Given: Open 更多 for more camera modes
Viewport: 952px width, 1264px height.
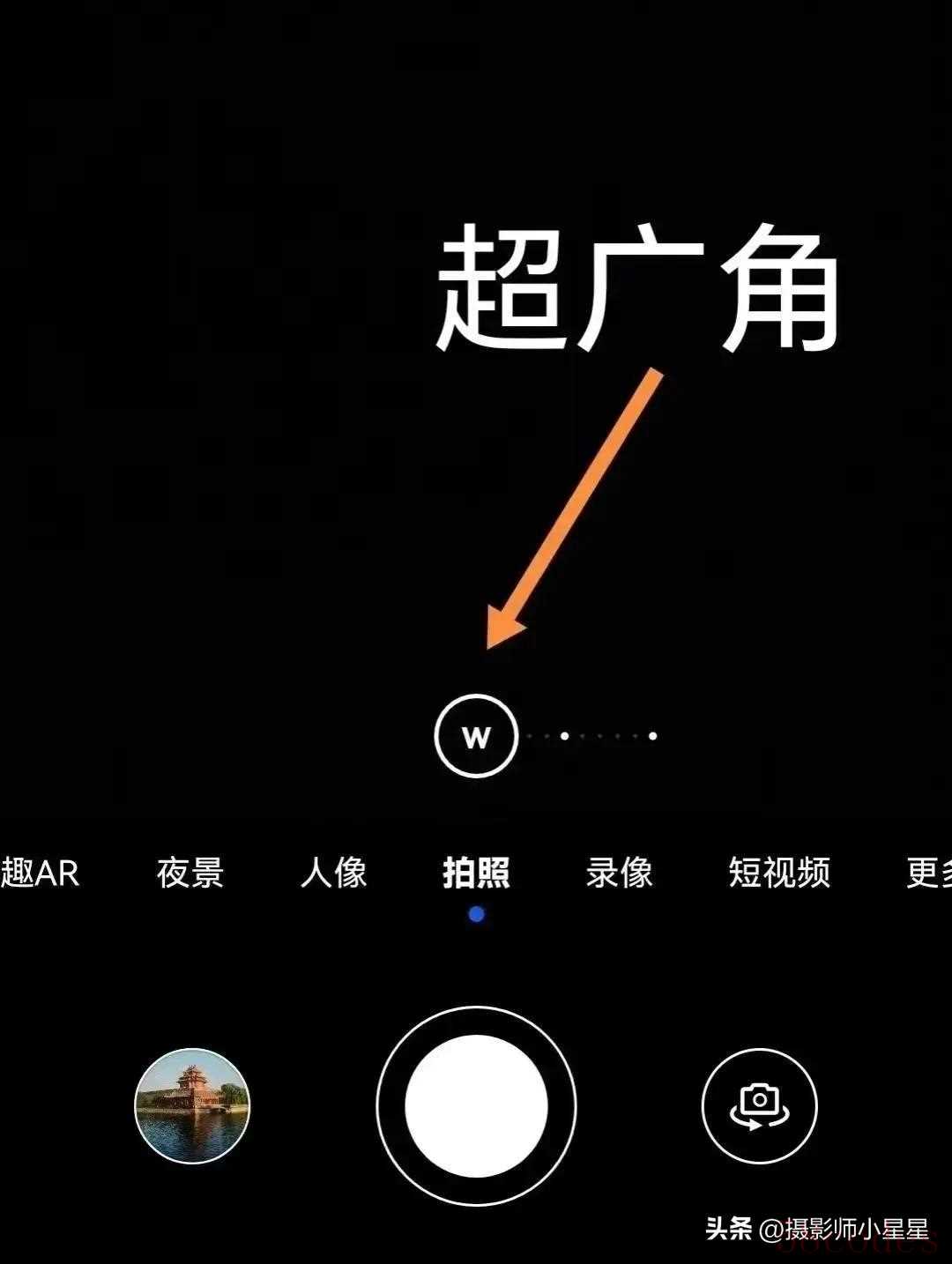Looking at the screenshot, I should point(927,873).
